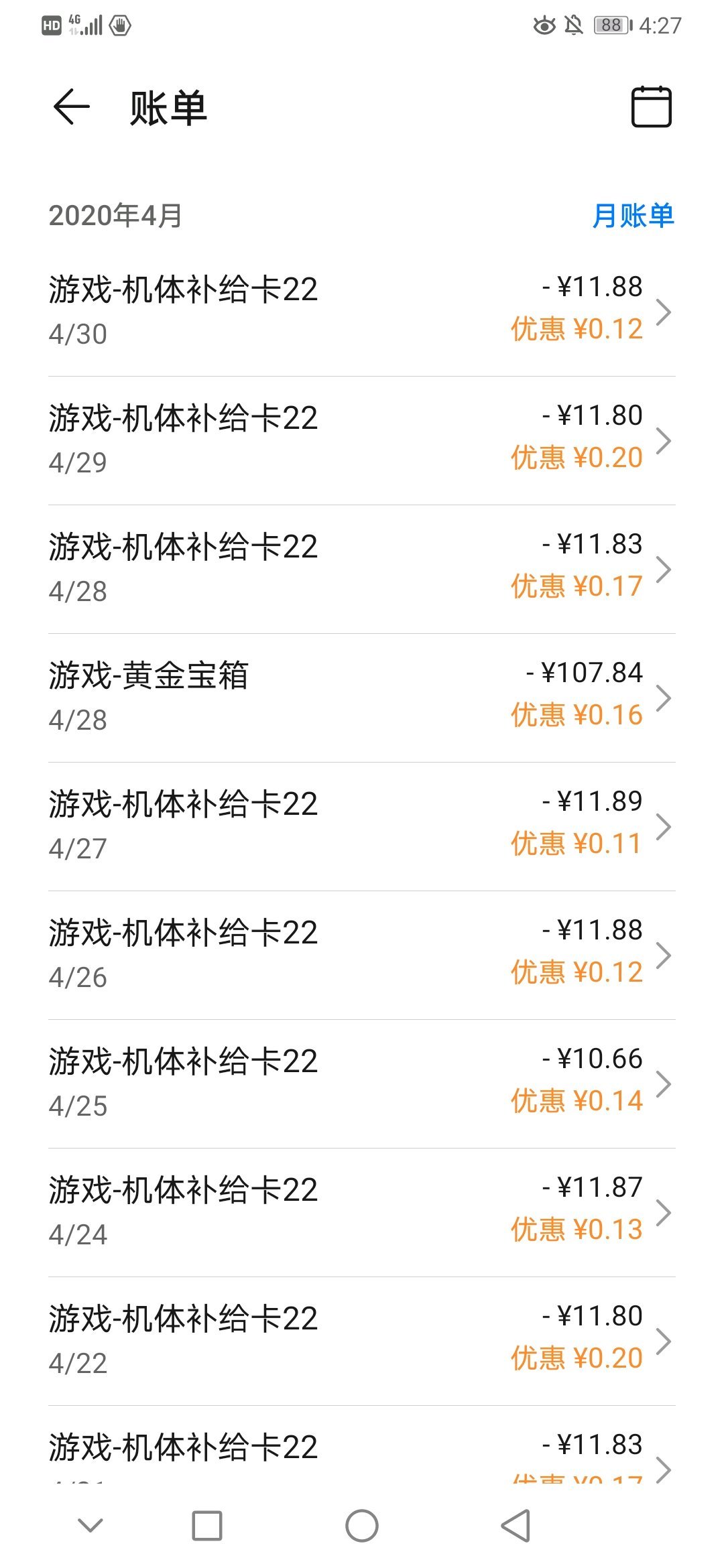Go back using the top-left arrow
Screen dimensions: 724x1568
[71, 107]
